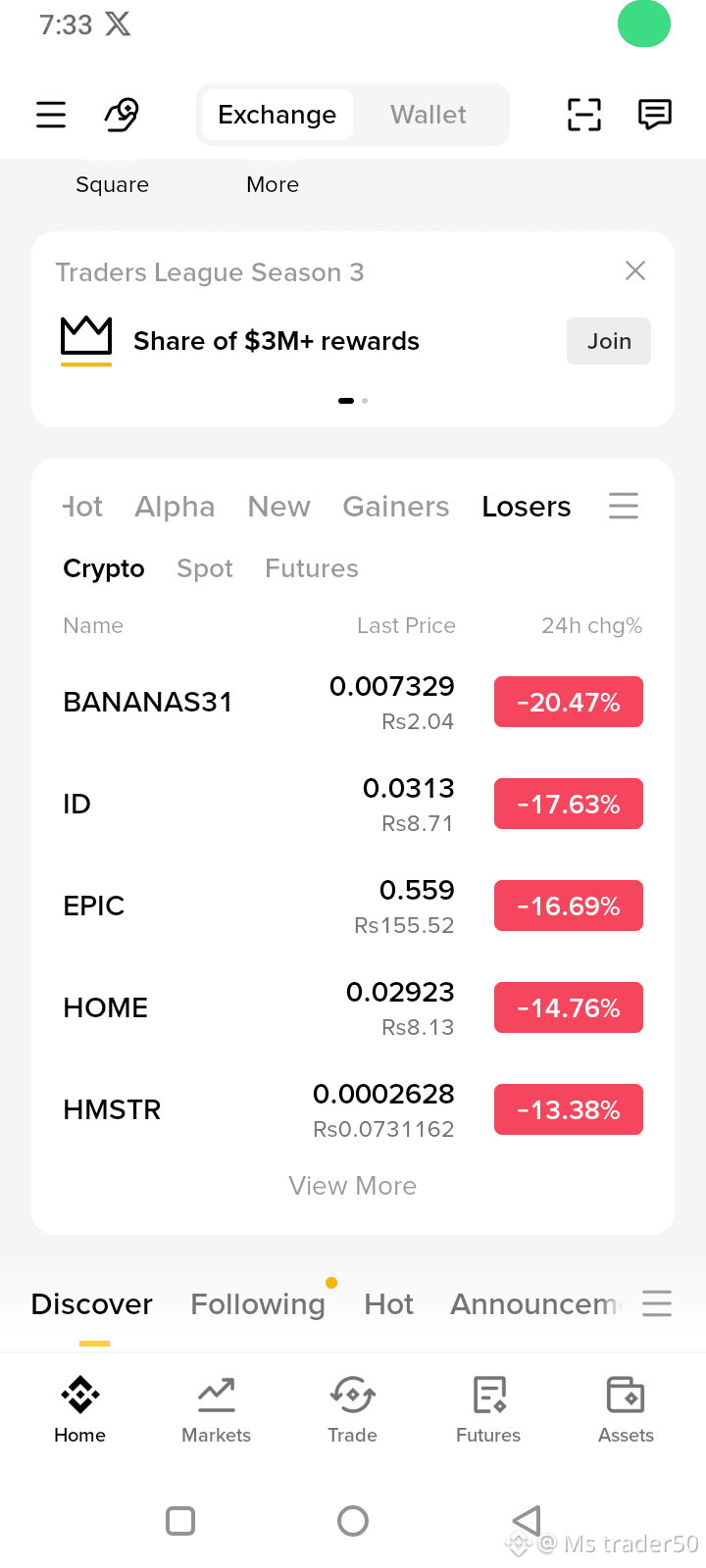The width and height of the screenshot is (706, 1568).
Task: Tap View More under the losers list
Action: point(353,1186)
